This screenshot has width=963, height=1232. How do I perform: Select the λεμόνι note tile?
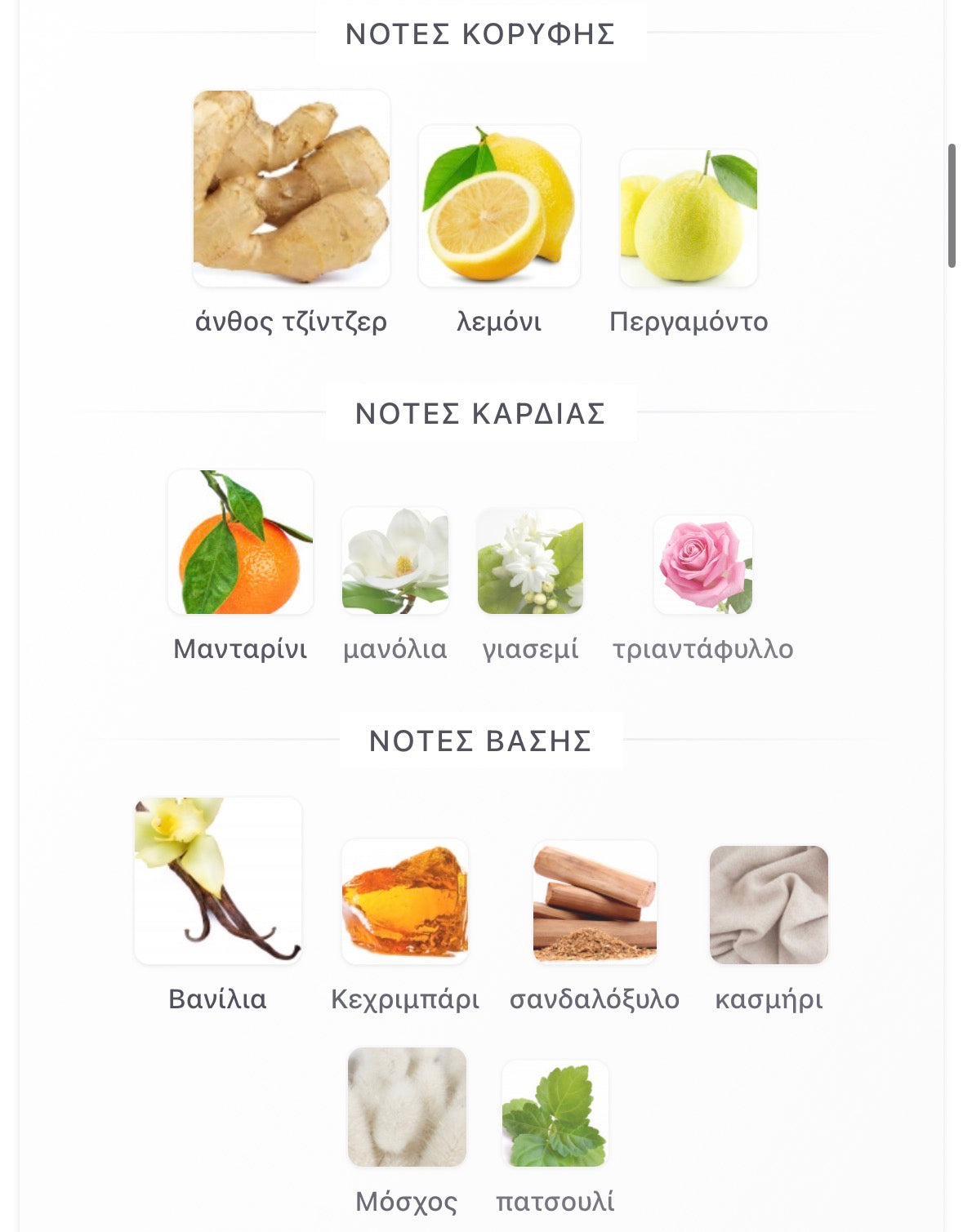coord(499,206)
